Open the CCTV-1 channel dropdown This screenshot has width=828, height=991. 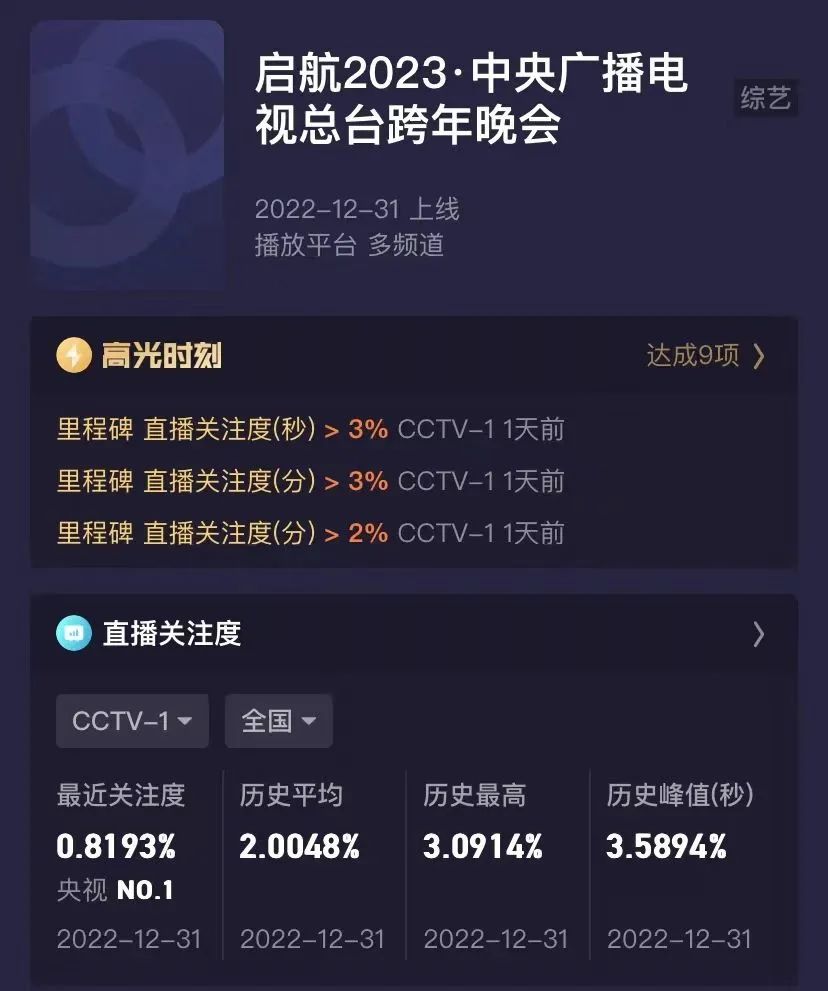[132, 721]
